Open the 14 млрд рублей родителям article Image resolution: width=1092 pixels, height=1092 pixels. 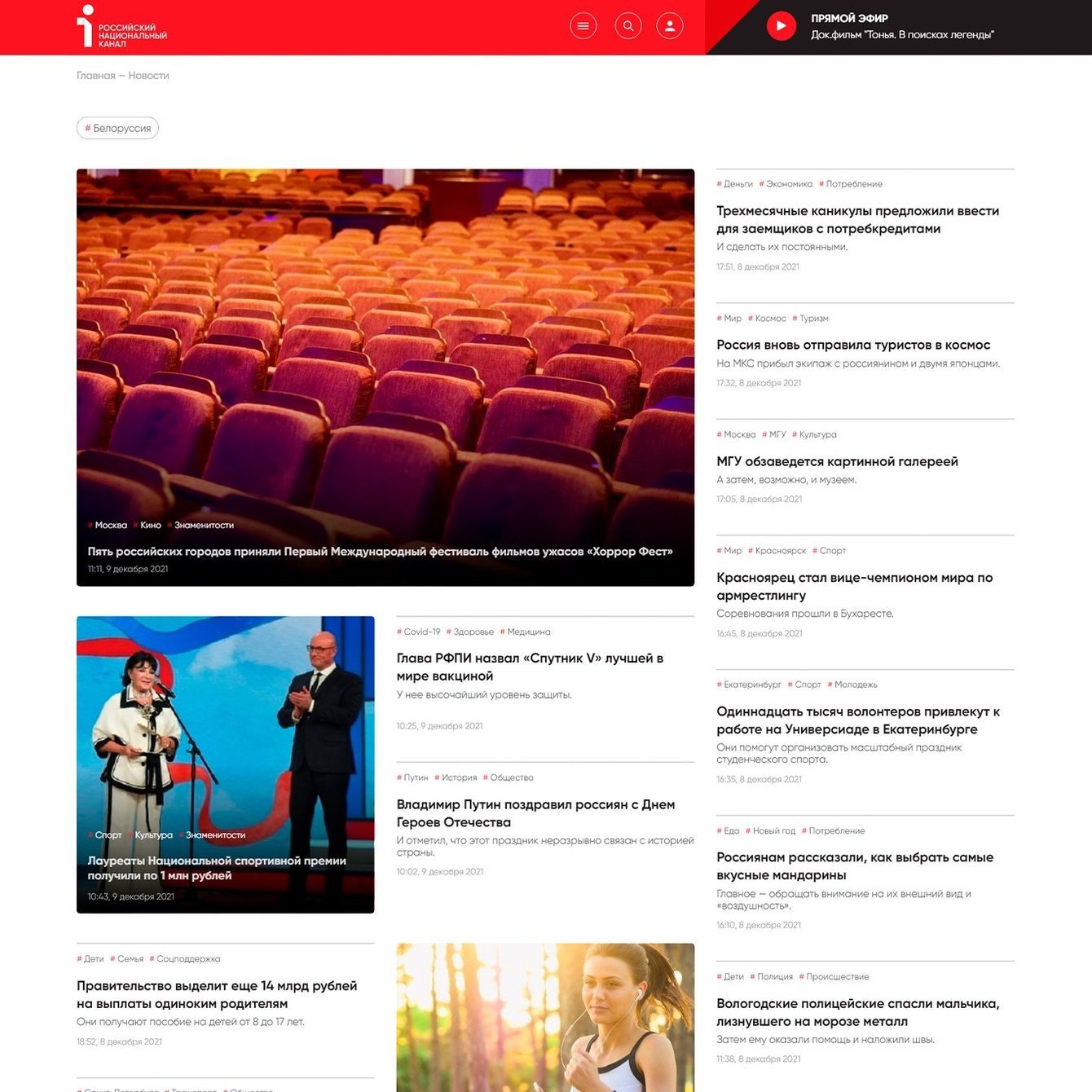click(217, 994)
